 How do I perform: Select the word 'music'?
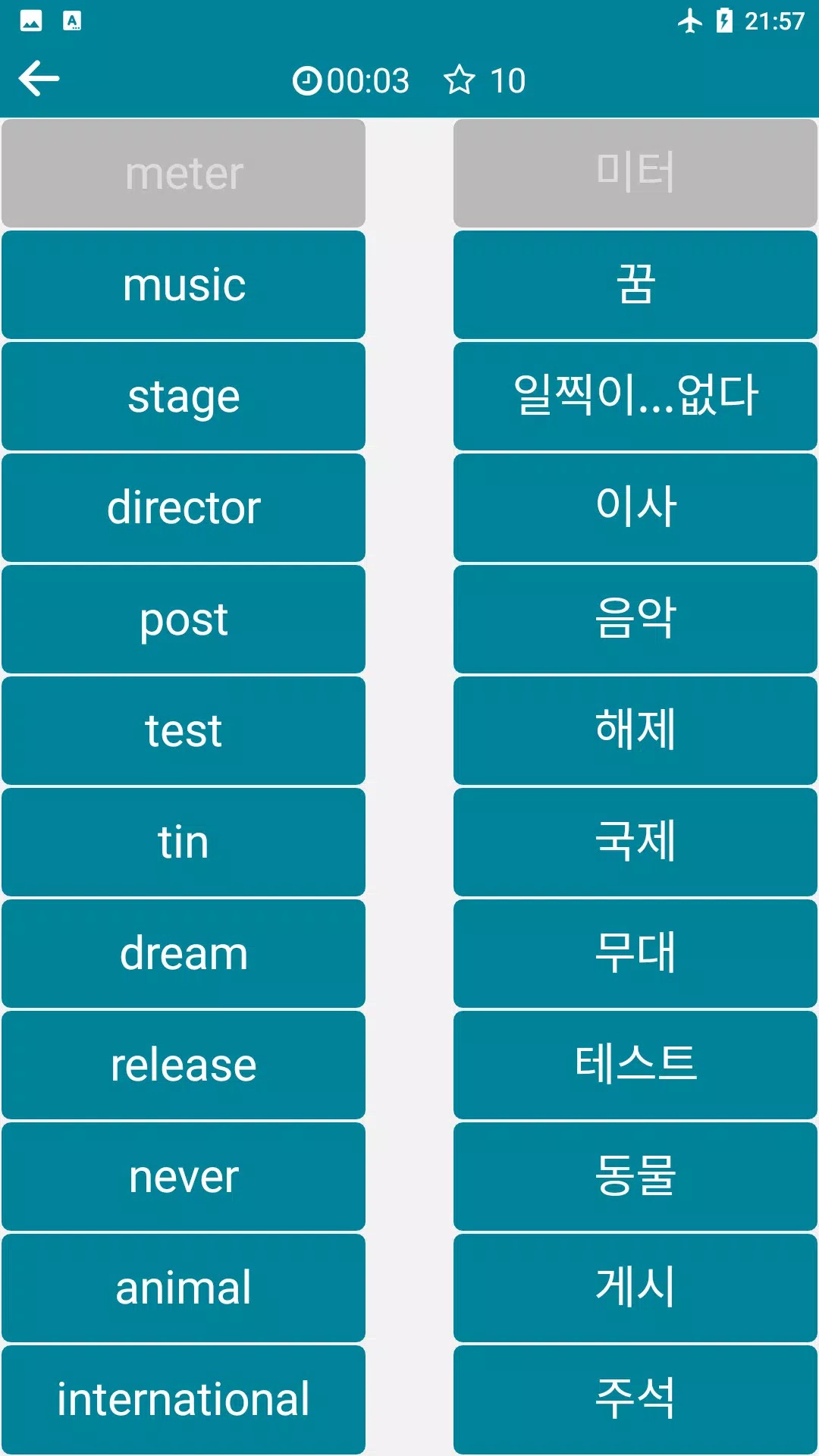point(184,285)
